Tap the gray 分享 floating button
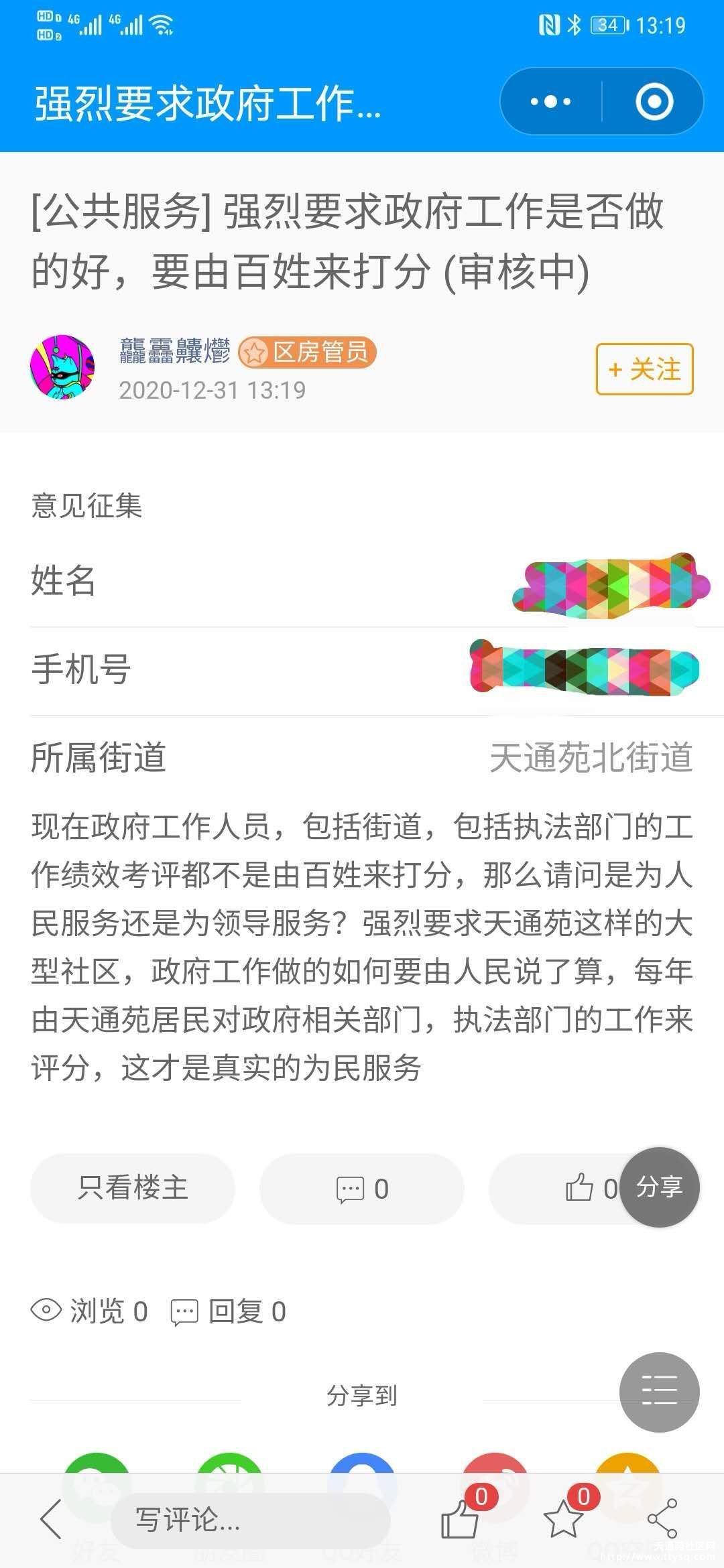The height and width of the screenshot is (1568, 724). [x=660, y=1187]
